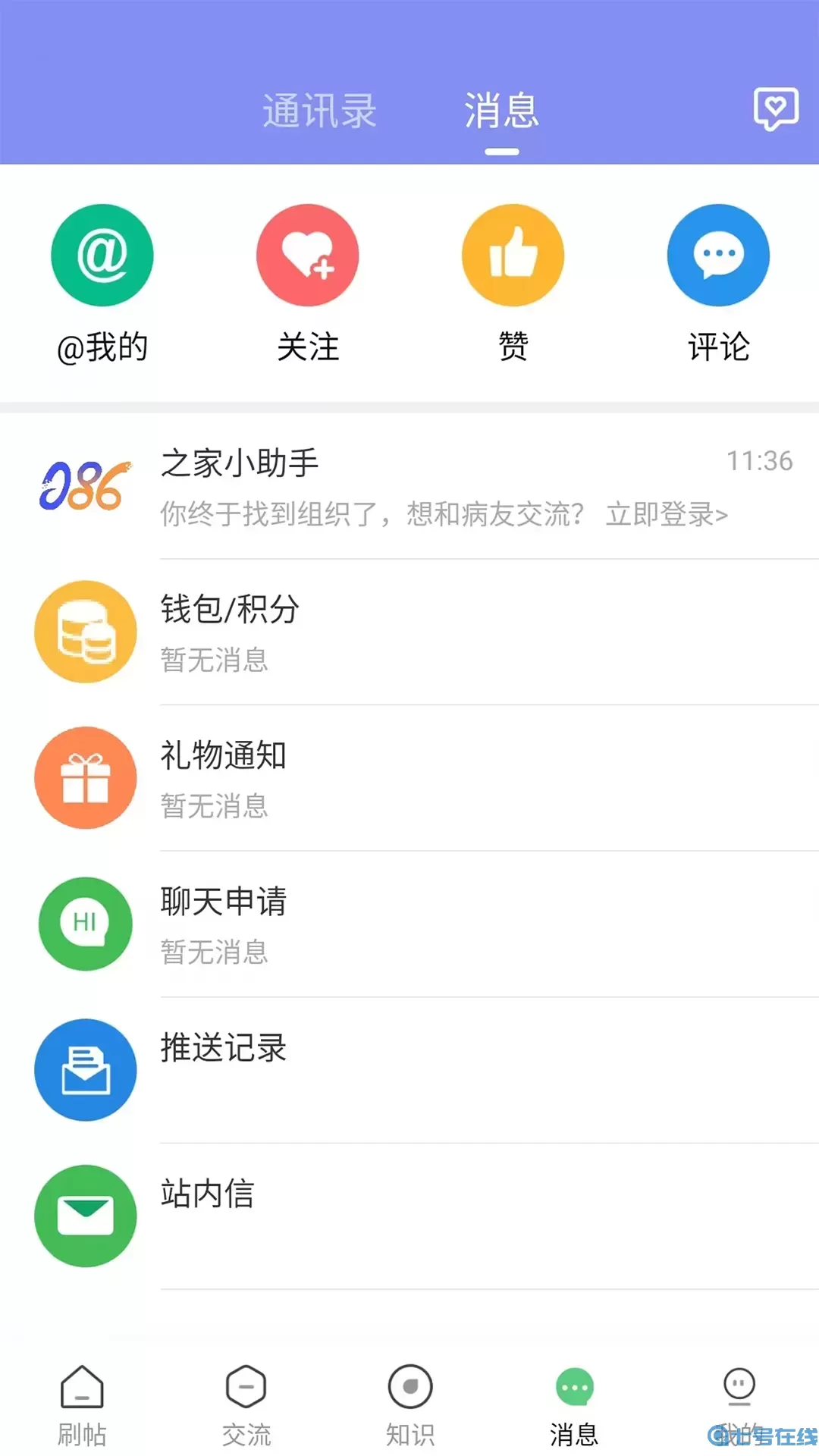This screenshot has height=1456, width=819.
Task: Open 站内信 via the envelope icon
Action: pos(86,1216)
